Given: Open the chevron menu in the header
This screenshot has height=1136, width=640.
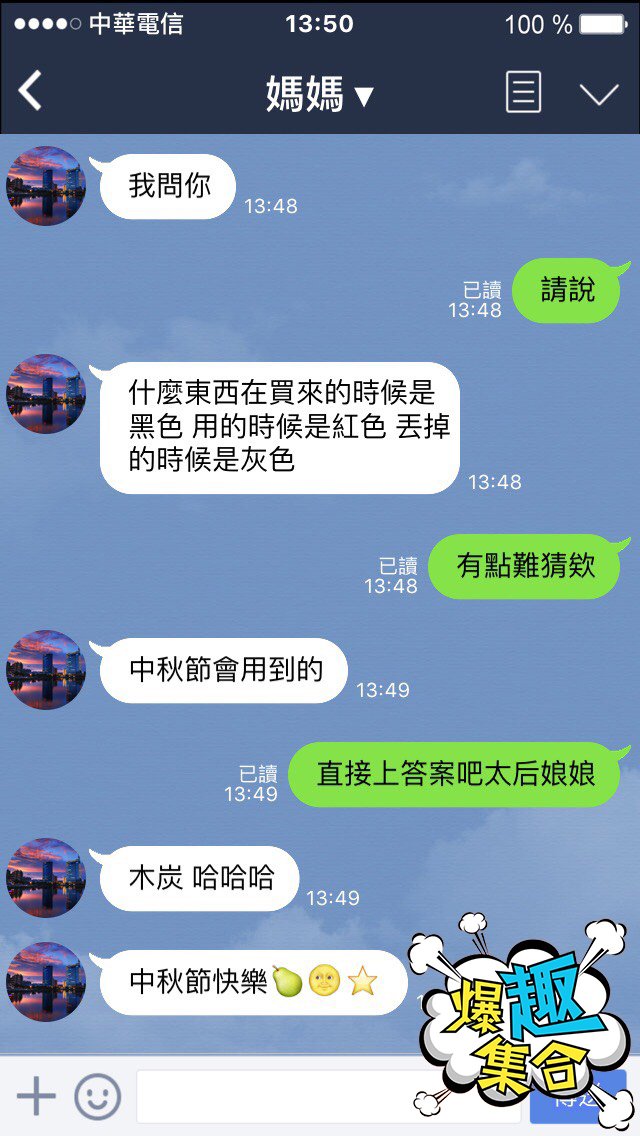Looking at the screenshot, I should click(599, 94).
